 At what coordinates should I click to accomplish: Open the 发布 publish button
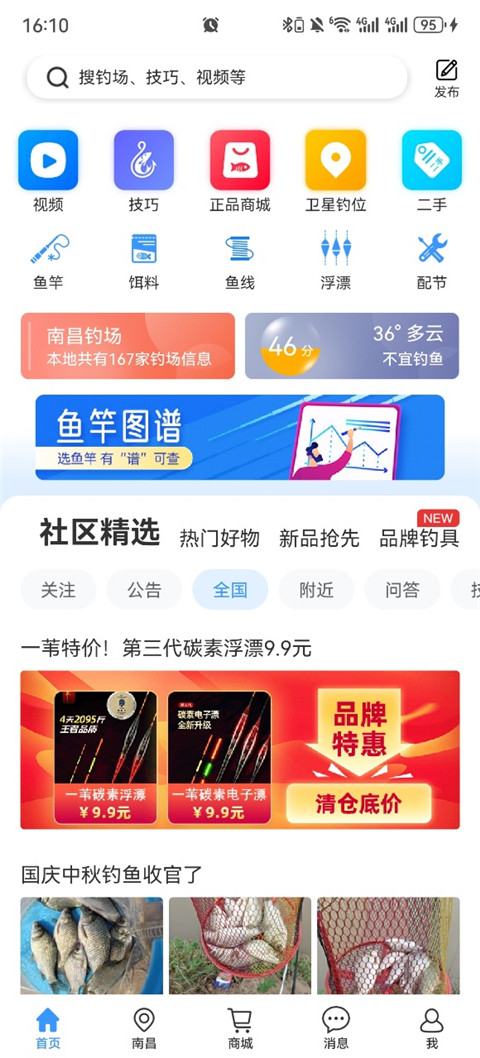(446, 79)
